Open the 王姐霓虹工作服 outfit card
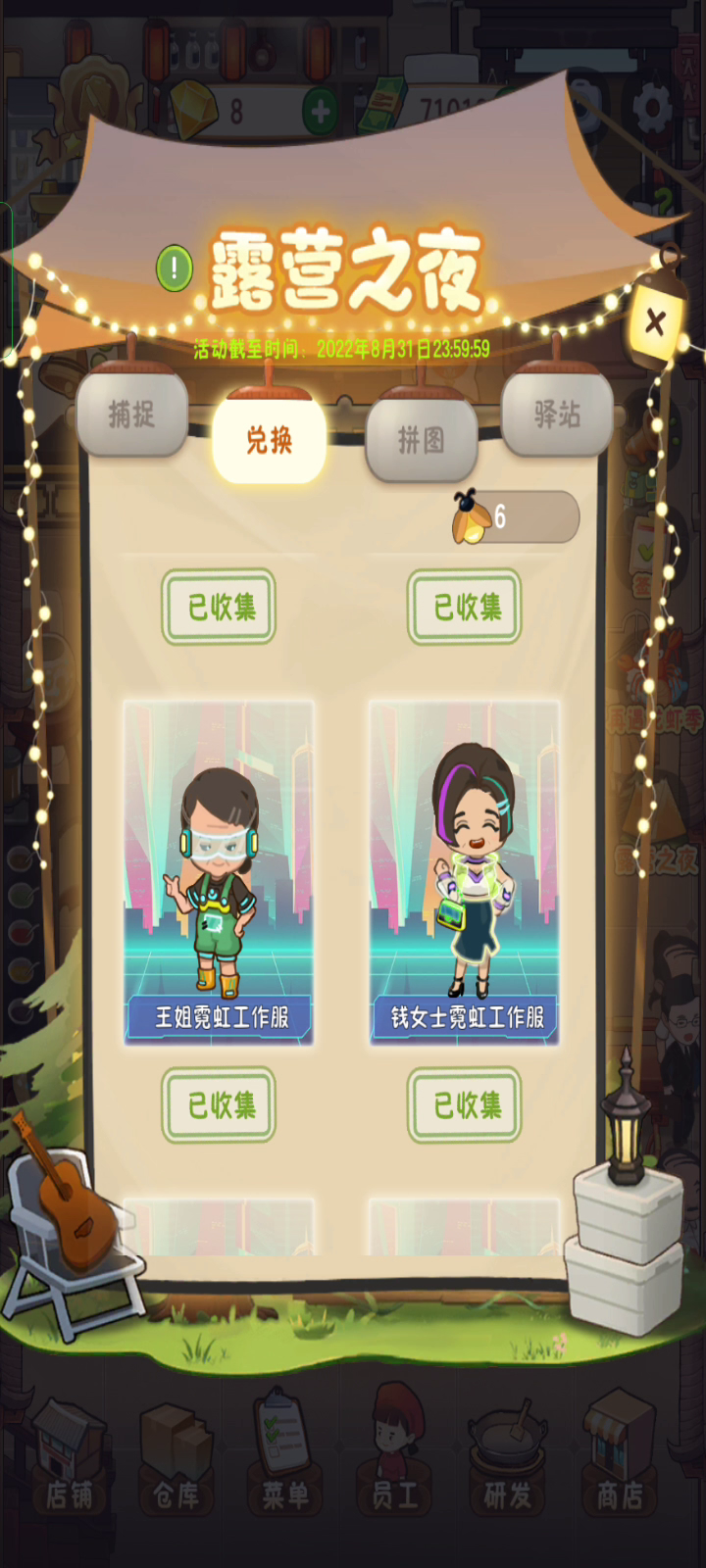This screenshot has height=1568, width=706. (219, 872)
